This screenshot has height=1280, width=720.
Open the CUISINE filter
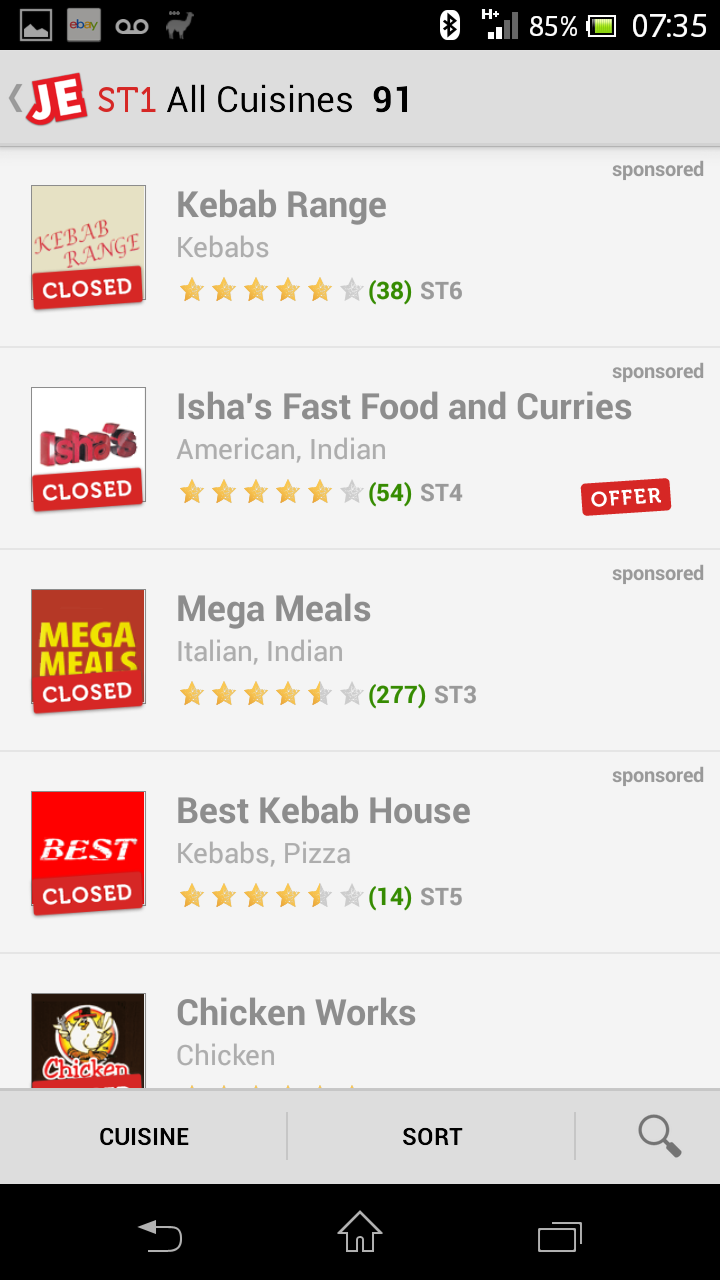(x=144, y=1136)
